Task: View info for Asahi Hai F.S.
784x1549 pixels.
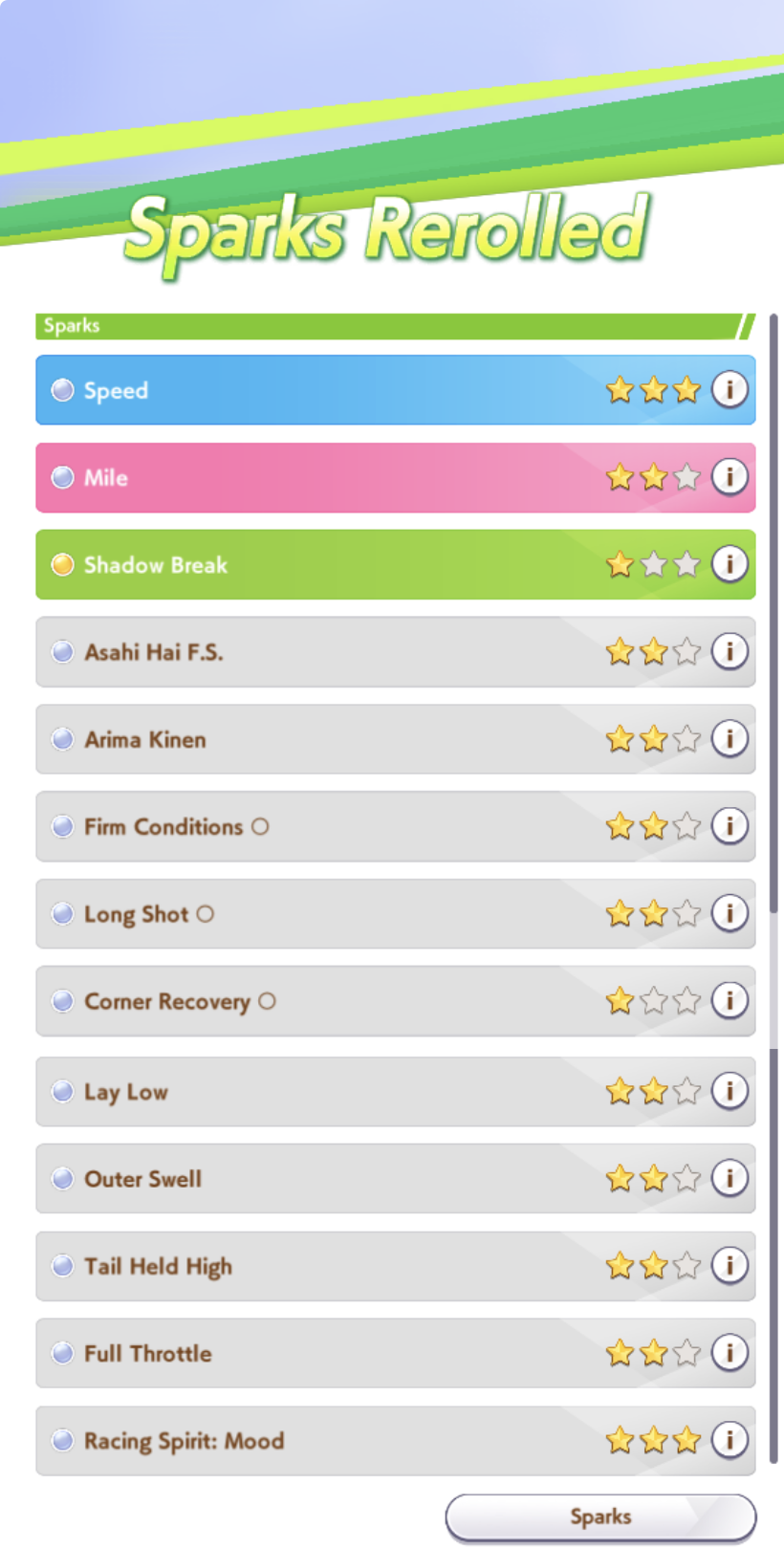Action: pyautogui.click(x=730, y=651)
